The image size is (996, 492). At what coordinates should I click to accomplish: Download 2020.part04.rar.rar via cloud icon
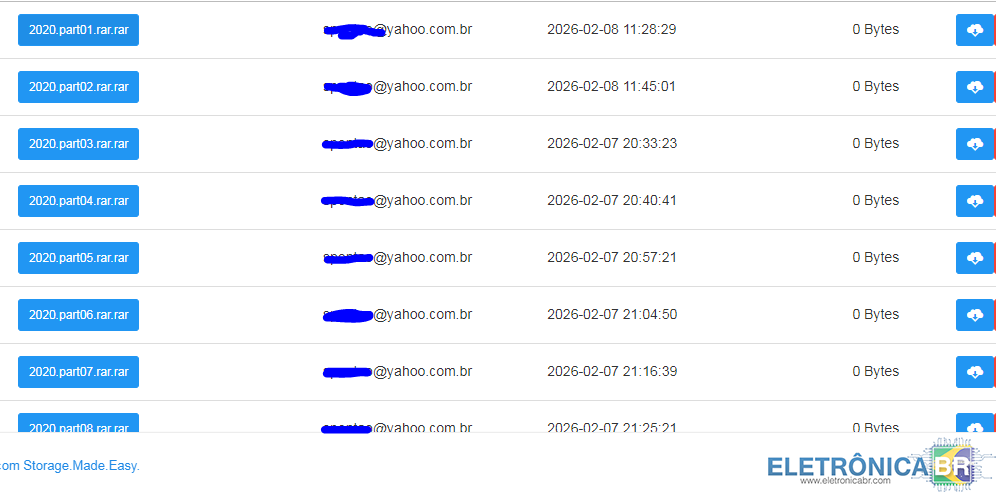975,201
